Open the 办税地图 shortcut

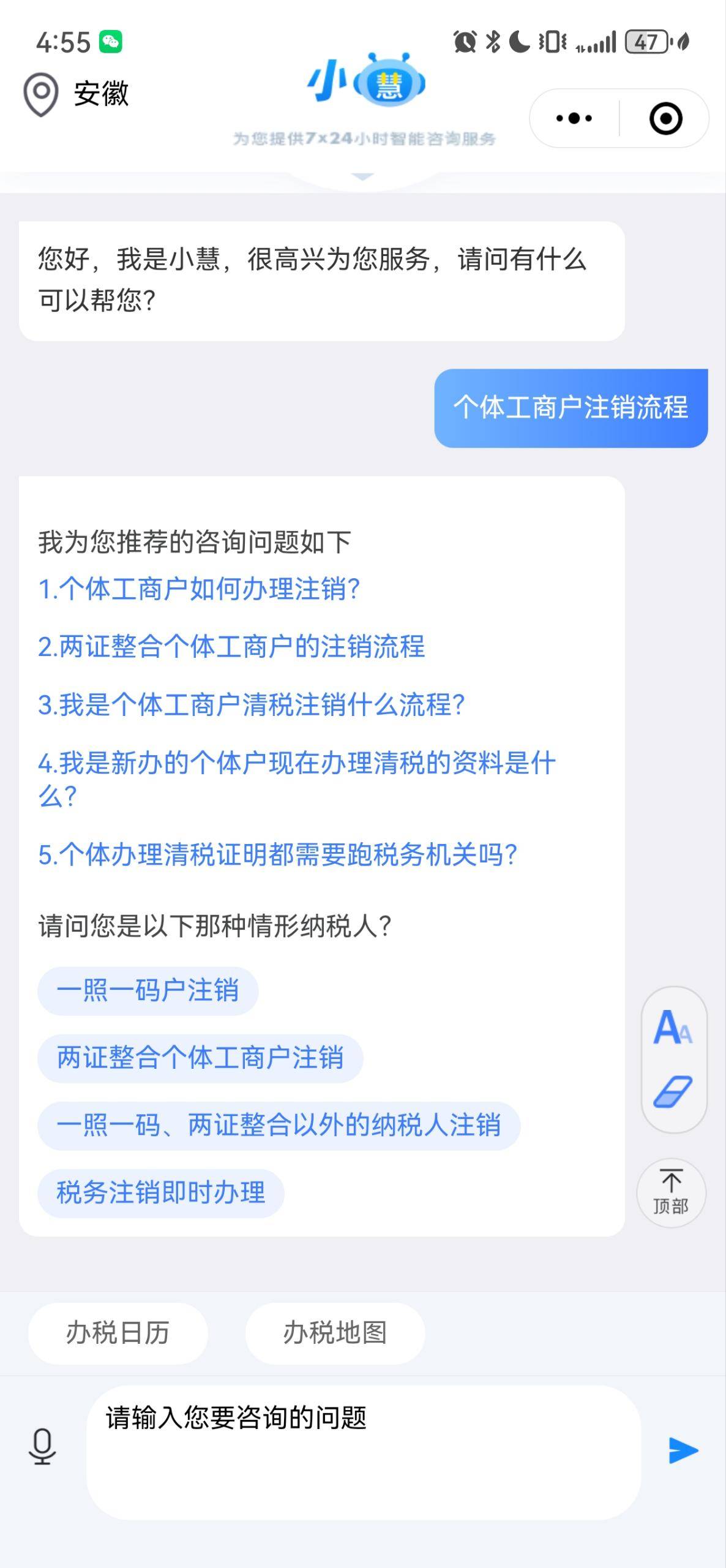click(335, 1333)
